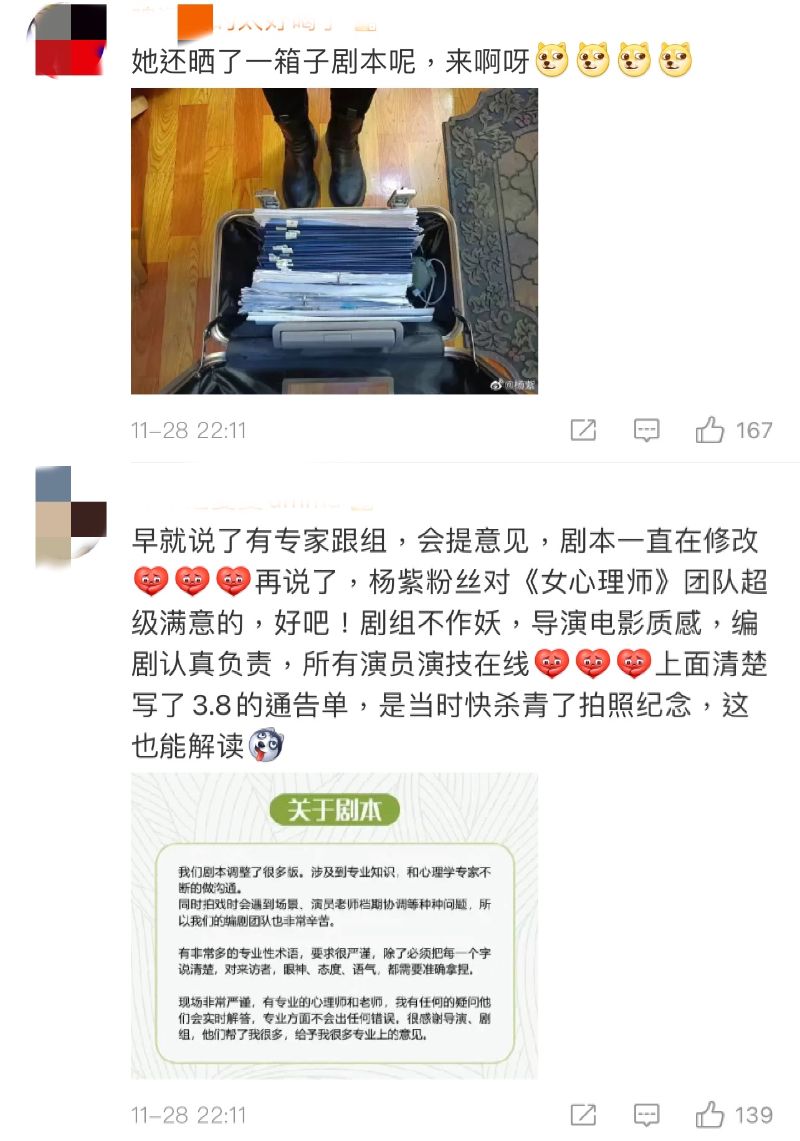Reply to the comment with 167 likes
Screen dimensions: 800x1141
point(647,431)
